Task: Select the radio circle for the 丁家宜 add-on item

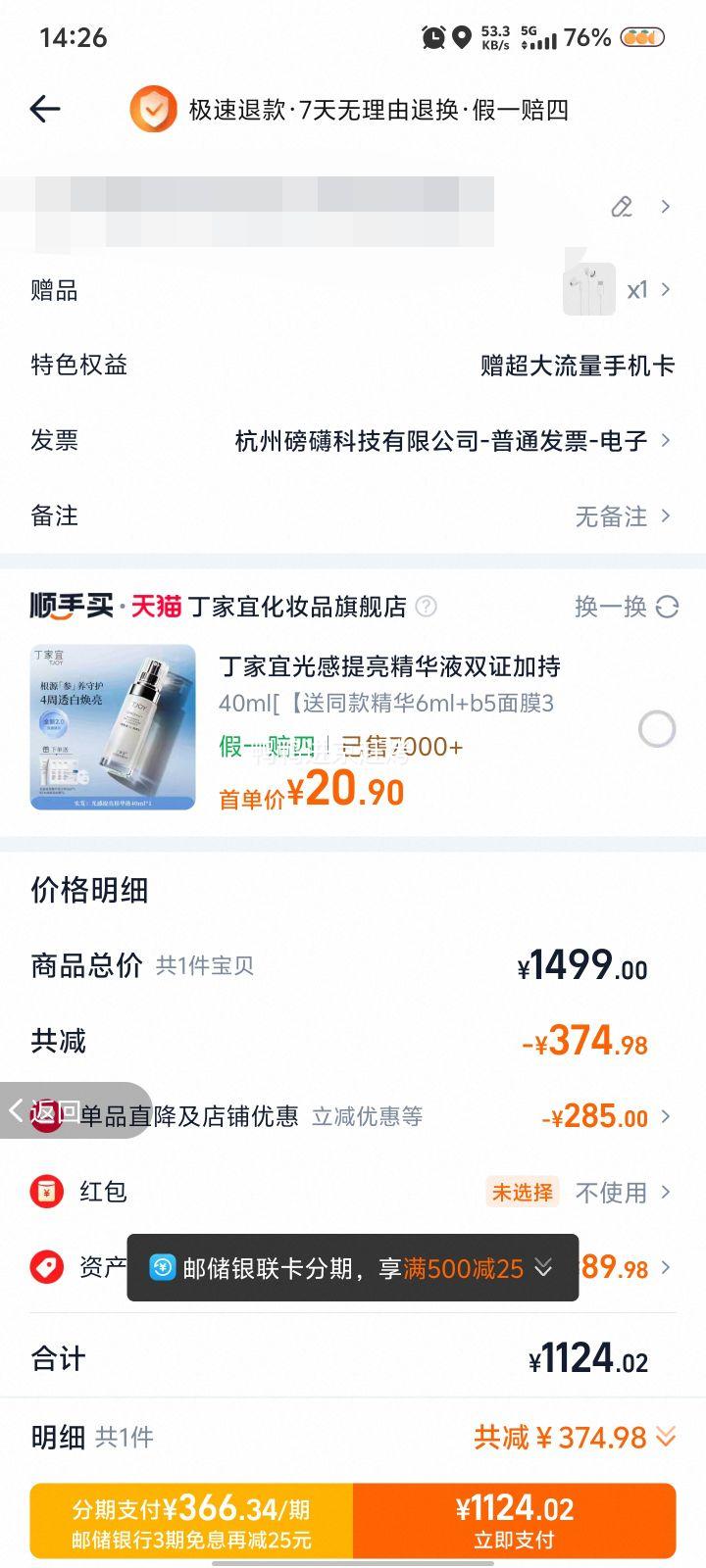Action: coord(655,730)
